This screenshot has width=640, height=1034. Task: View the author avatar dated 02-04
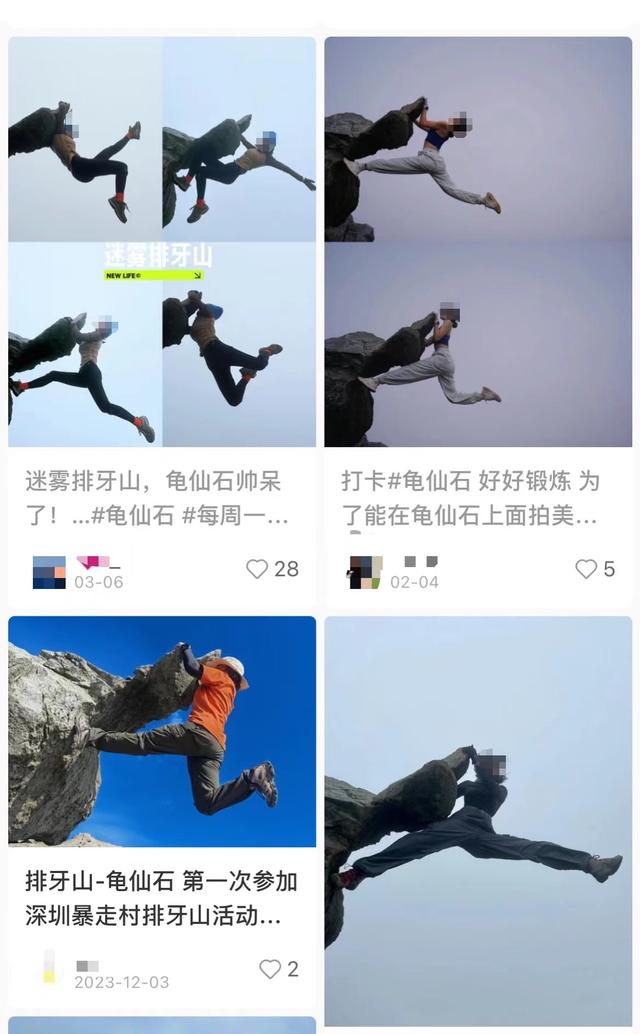365,572
